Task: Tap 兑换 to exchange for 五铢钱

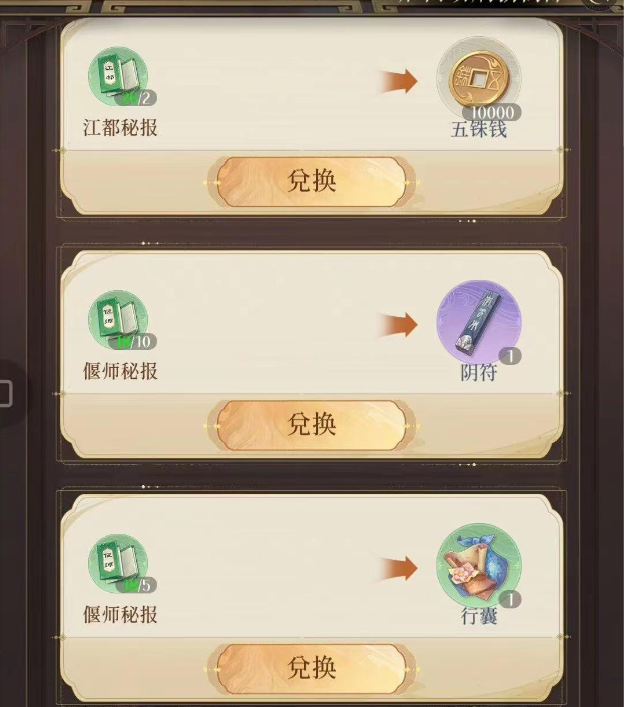Action: point(312,181)
